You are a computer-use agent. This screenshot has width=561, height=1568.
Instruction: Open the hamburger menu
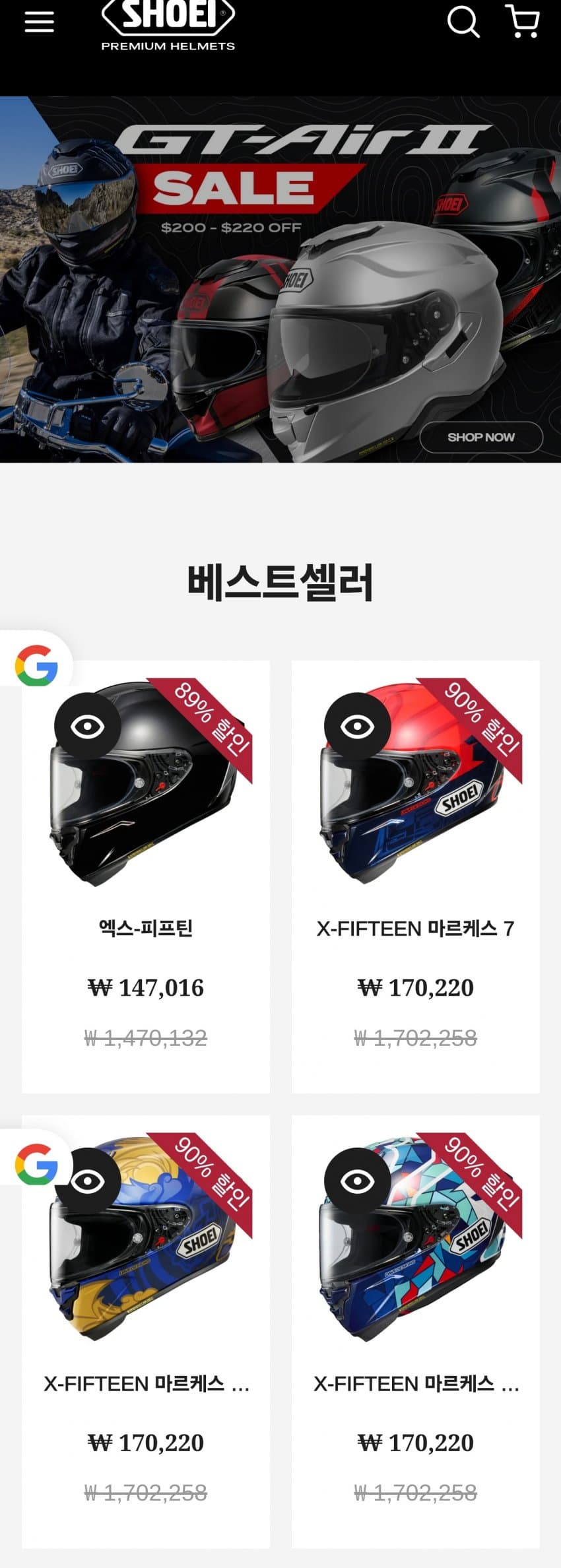tap(39, 22)
